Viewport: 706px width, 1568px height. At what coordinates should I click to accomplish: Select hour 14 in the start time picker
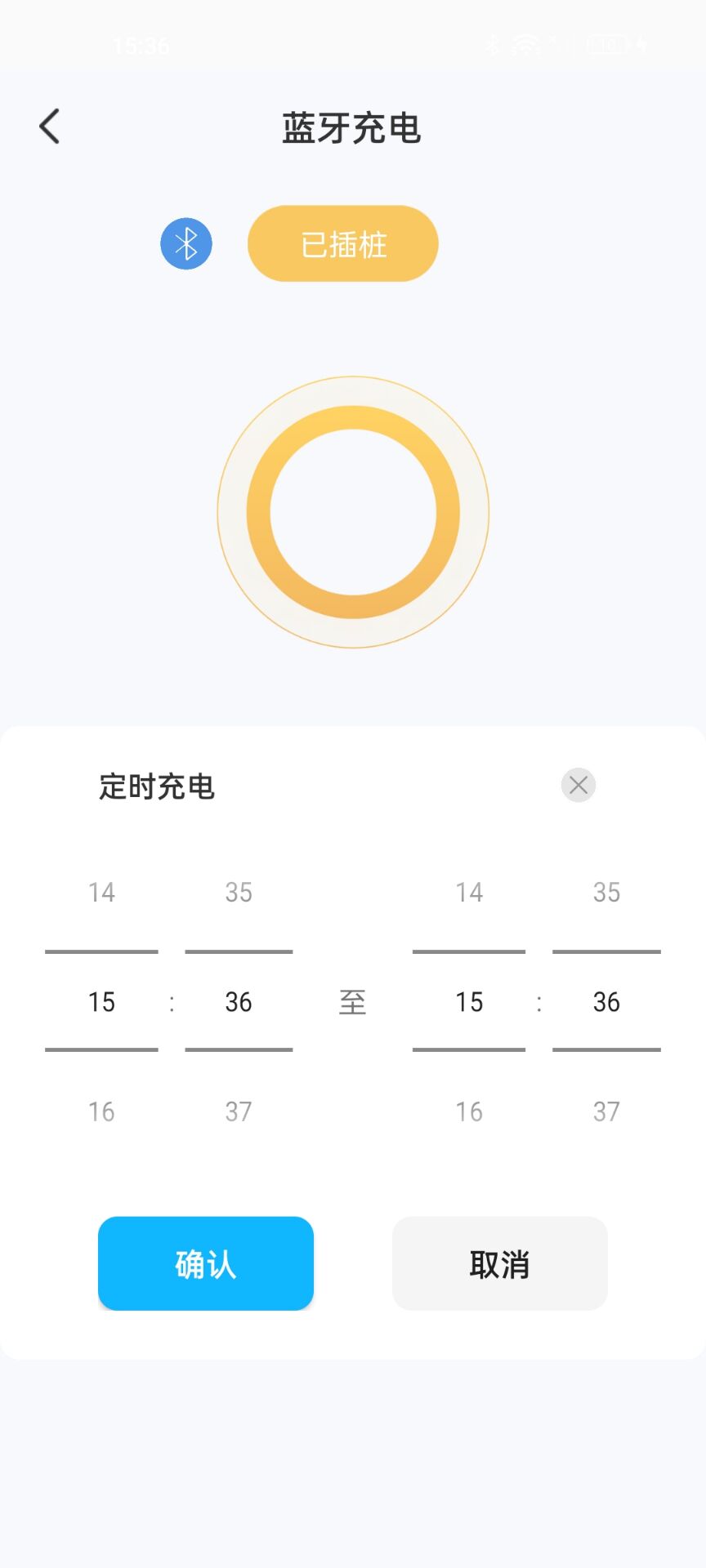click(x=101, y=892)
